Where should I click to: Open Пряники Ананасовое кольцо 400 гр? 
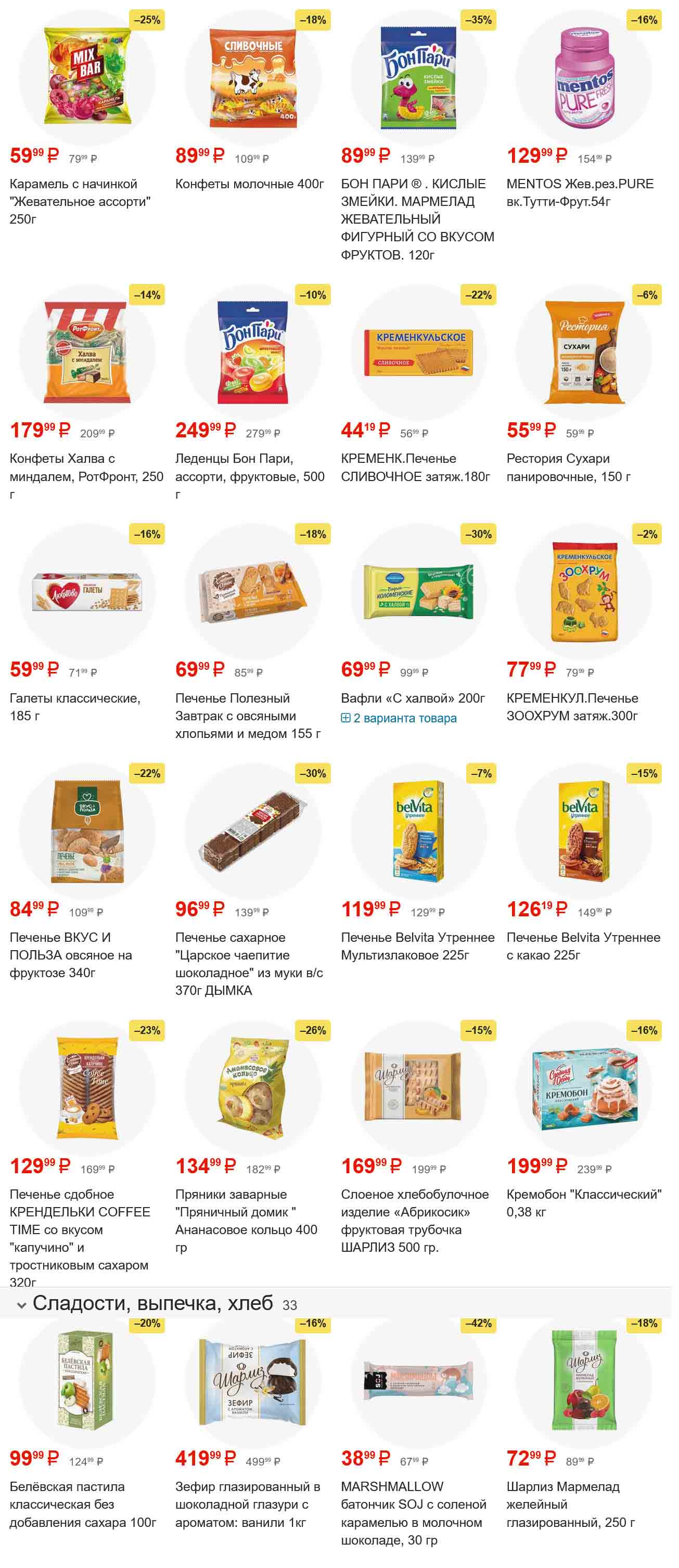[253, 1087]
